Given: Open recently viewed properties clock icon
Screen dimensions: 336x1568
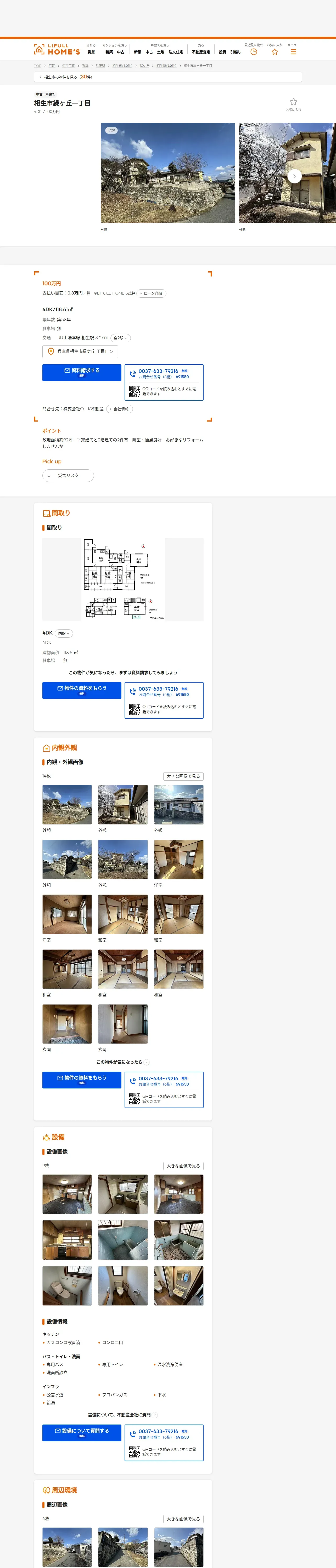Looking at the screenshot, I should 254,52.
